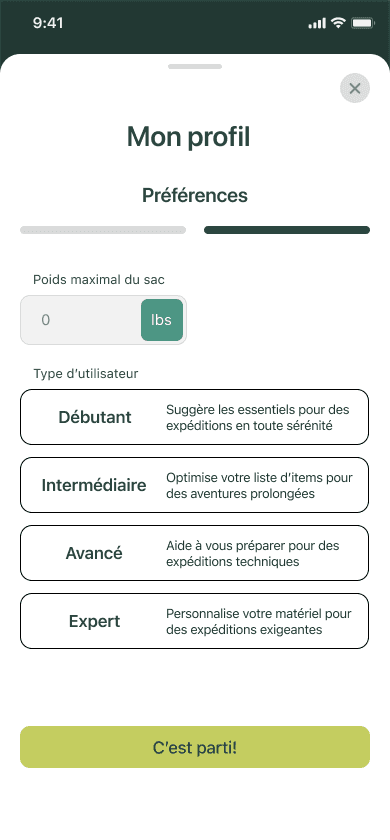The width and height of the screenshot is (390, 840).
Task: Pick the Avancé user type
Action: (194, 553)
